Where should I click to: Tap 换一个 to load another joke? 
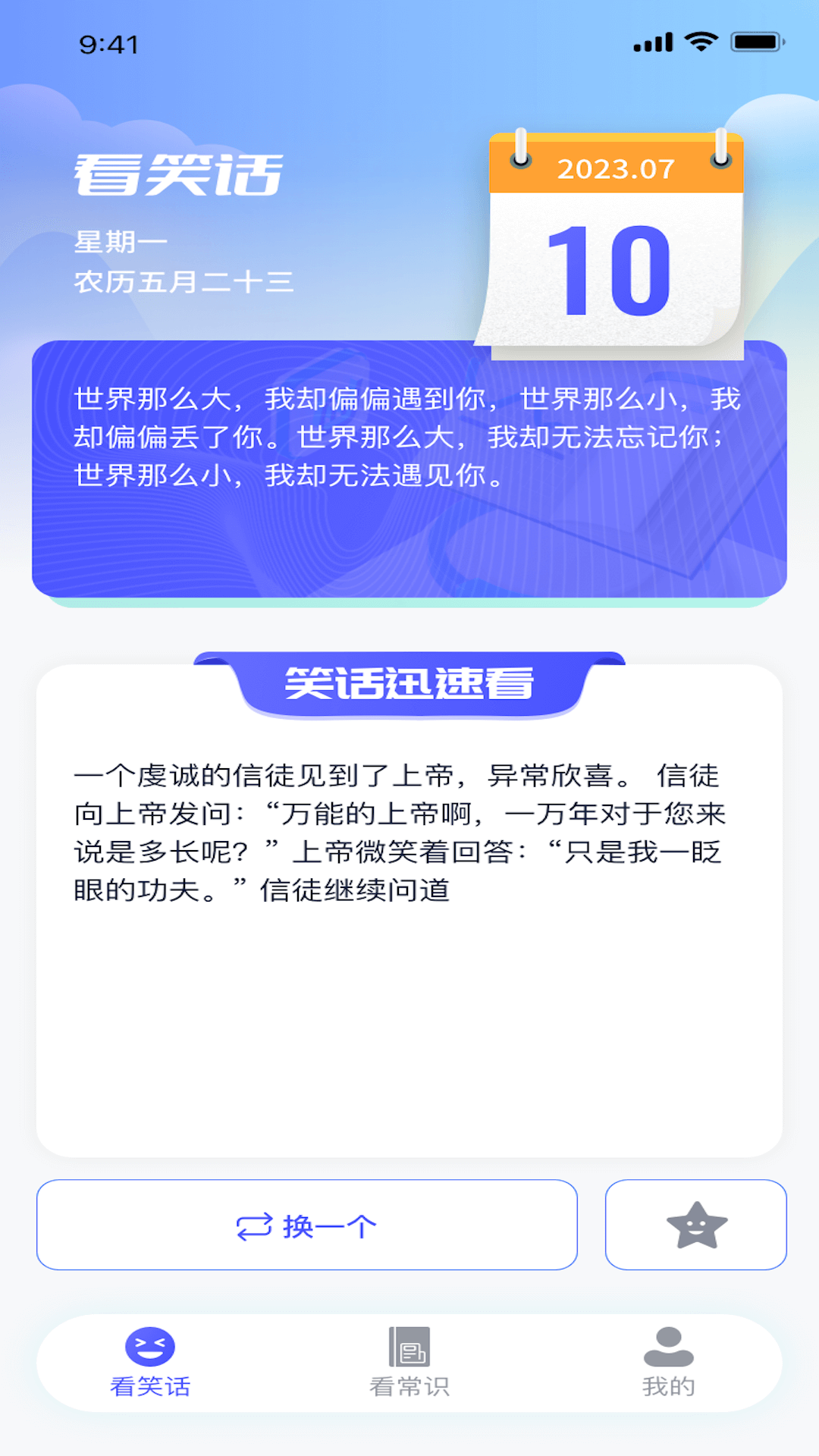306,1225
